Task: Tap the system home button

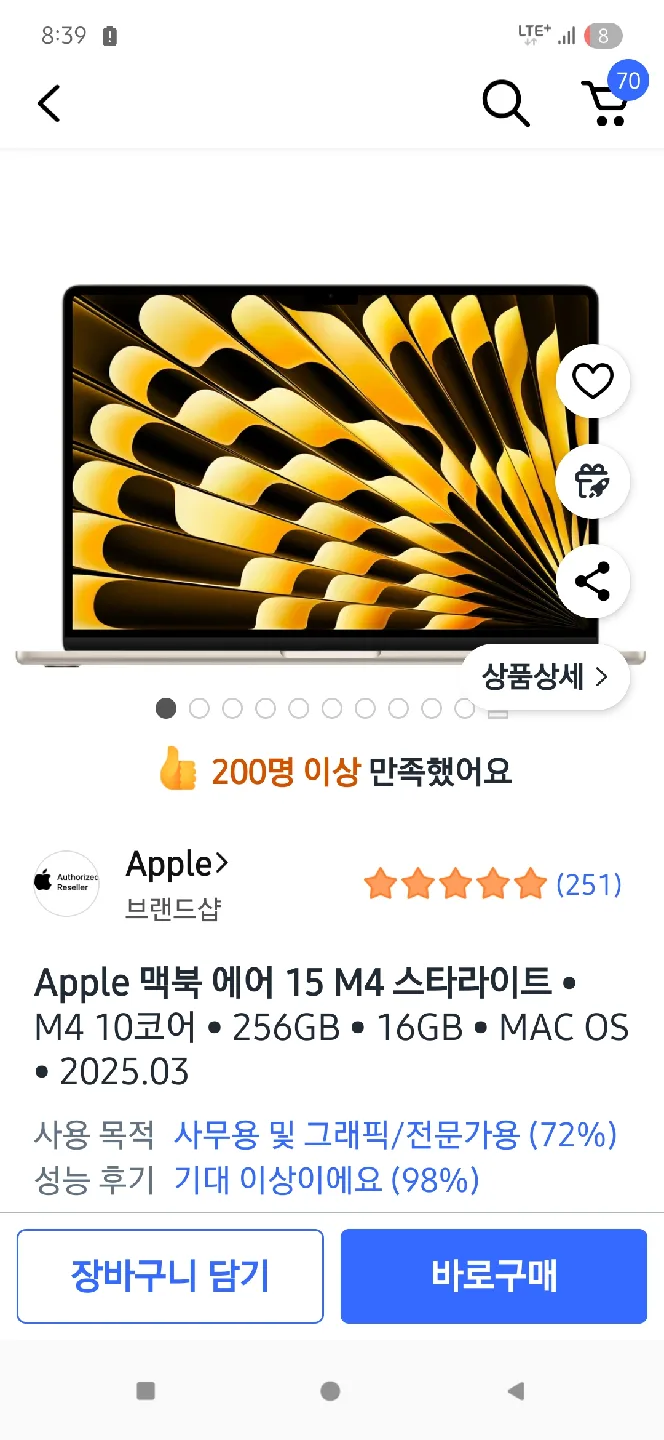Action: point(330,1391)
